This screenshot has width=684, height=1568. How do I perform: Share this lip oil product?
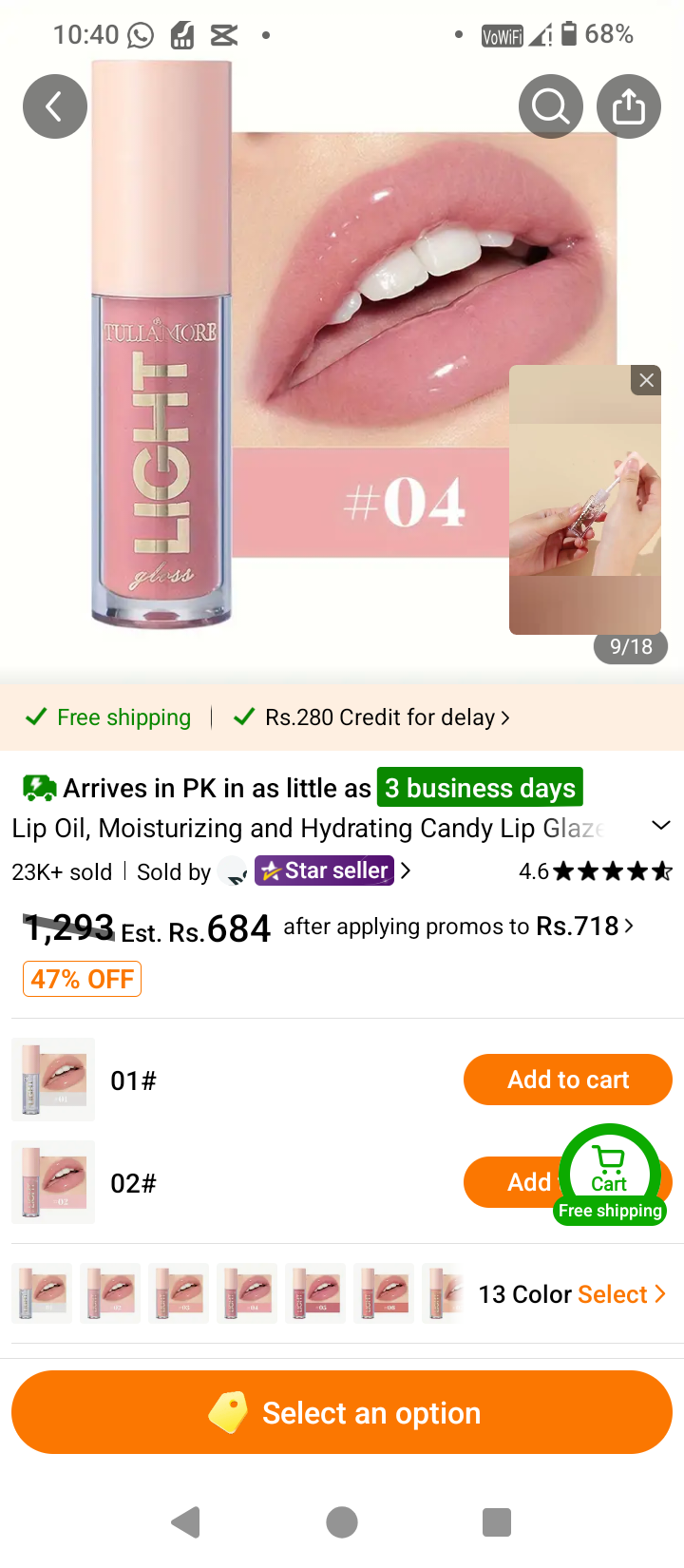click(x=629, y=106)
